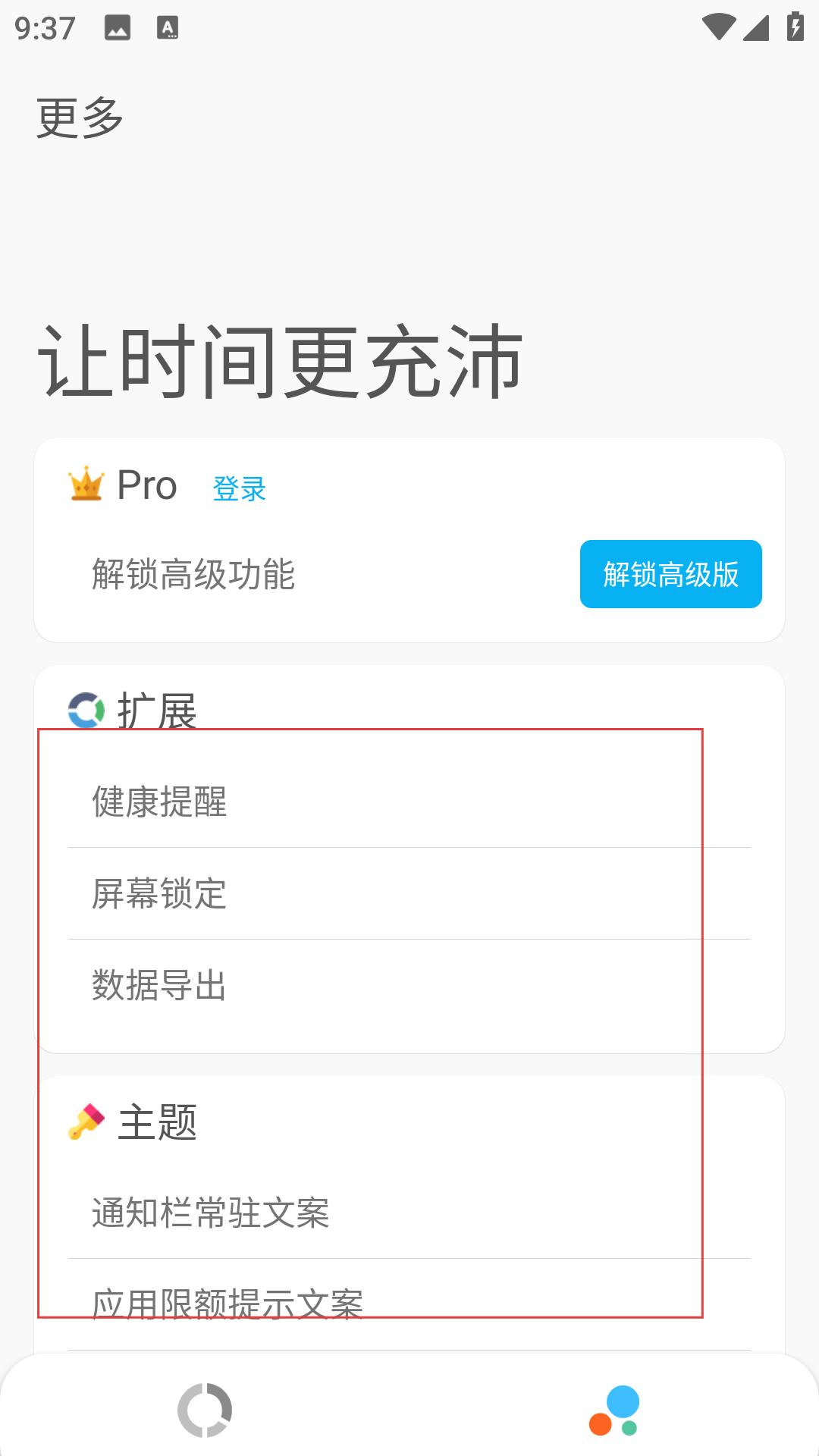Tap the 解锁高级版 button

(x=670, y=574)
